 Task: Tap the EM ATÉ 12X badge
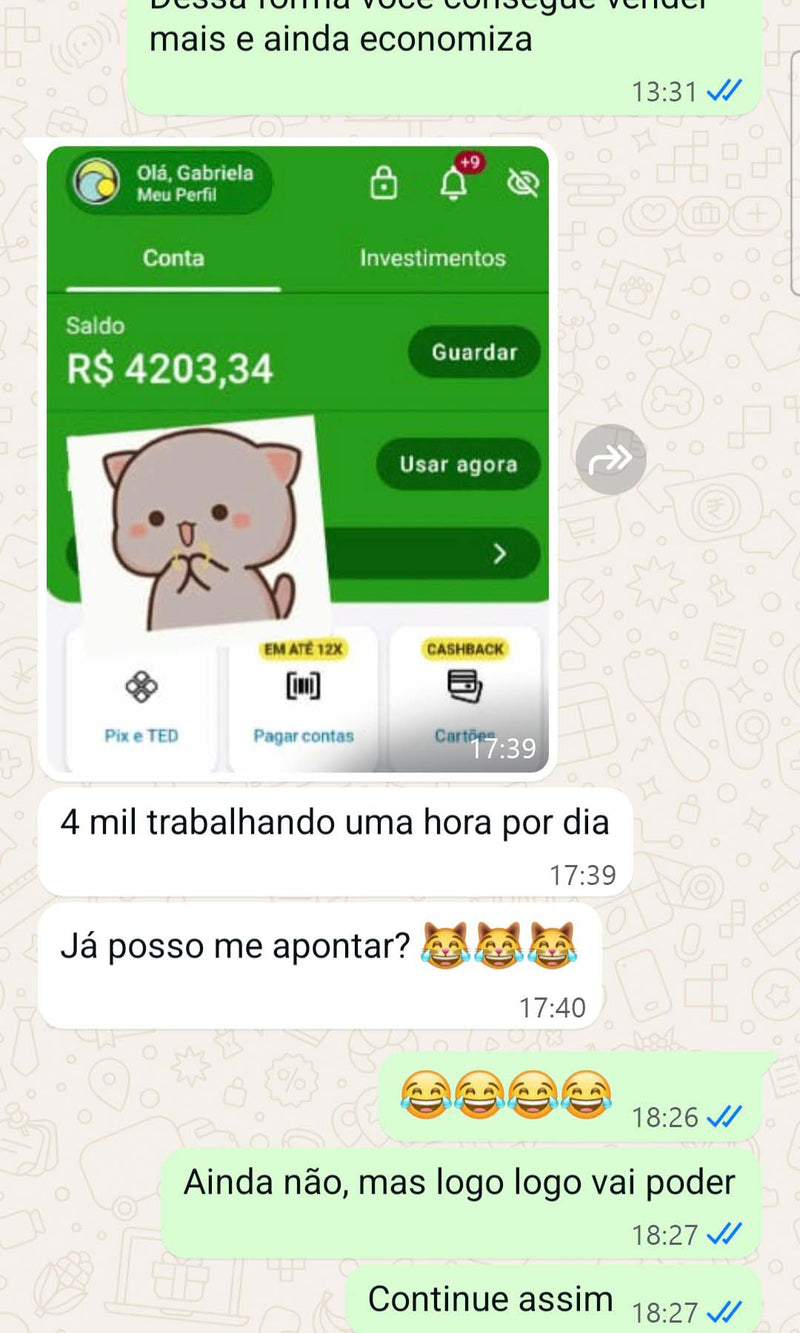302,648
